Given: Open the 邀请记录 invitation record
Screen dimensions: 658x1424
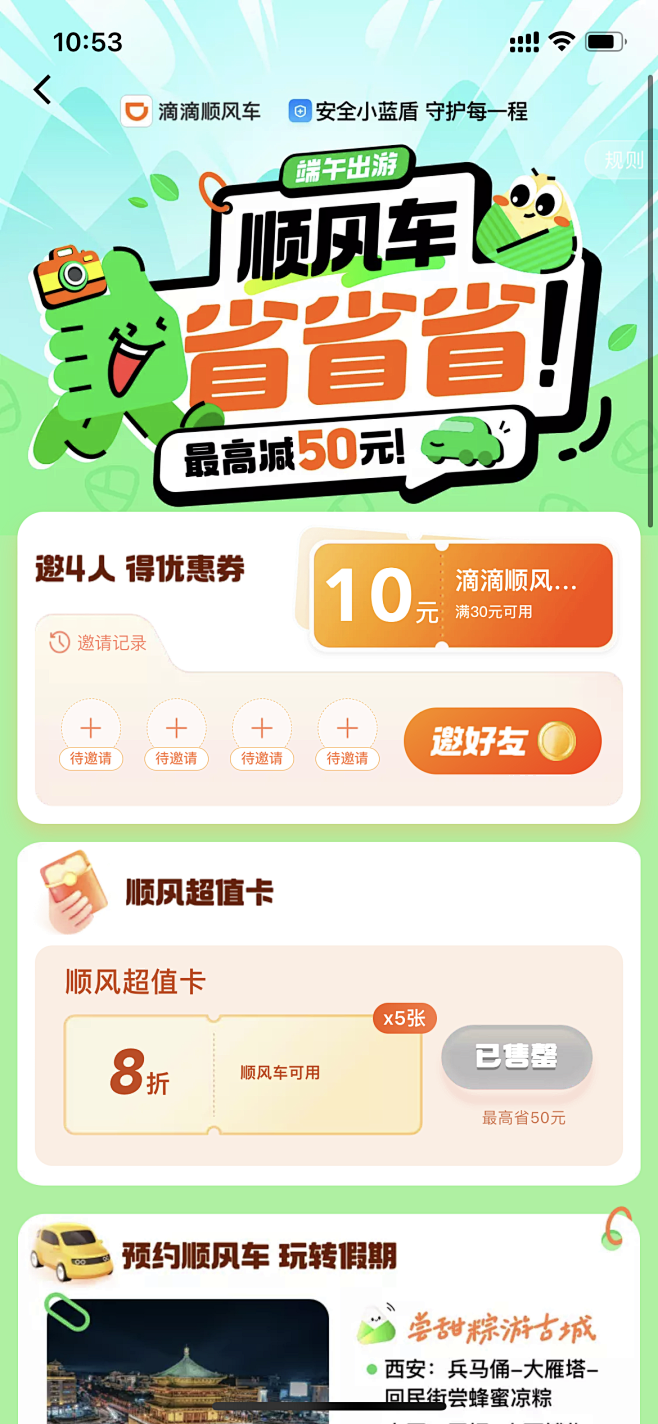Looking at the screenshot, I should (x=99, y=643).
